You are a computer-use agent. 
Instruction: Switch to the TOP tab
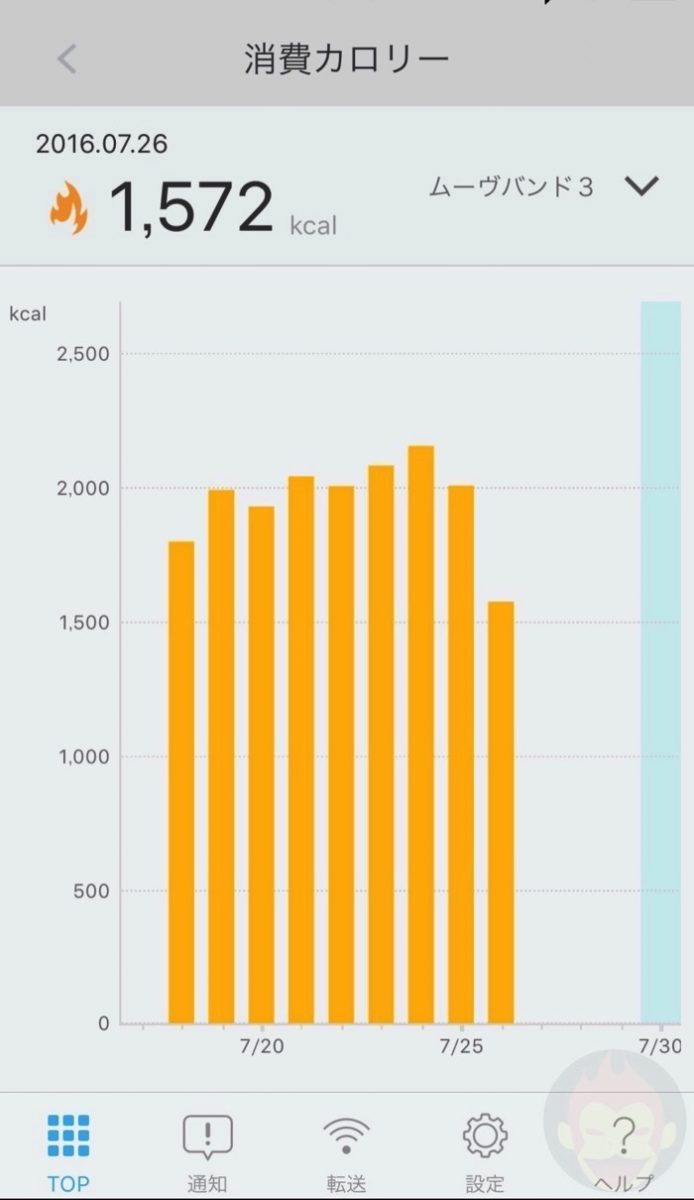[68, 1150]
